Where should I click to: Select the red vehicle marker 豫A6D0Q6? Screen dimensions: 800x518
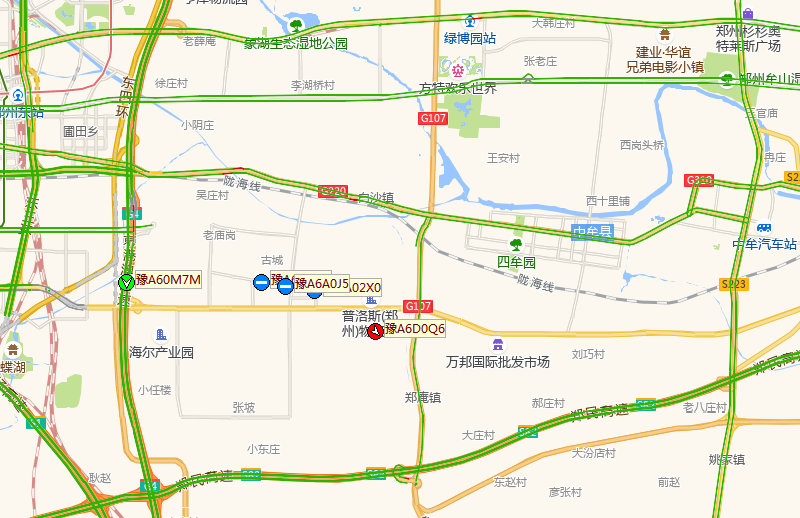tap(375, 331)
